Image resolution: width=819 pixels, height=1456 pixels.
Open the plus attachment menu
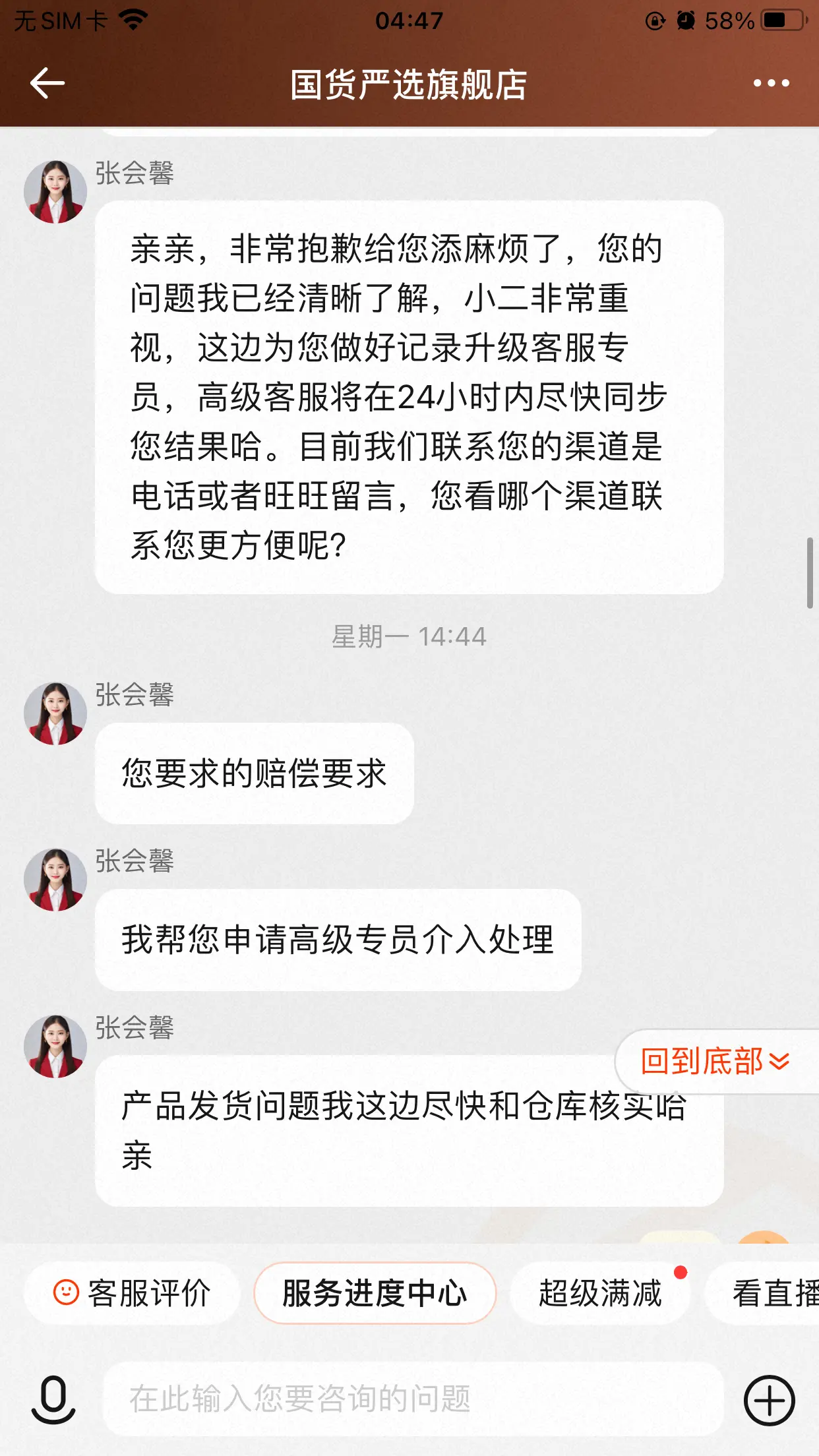pyautogui.click(x=769, y=1400)
